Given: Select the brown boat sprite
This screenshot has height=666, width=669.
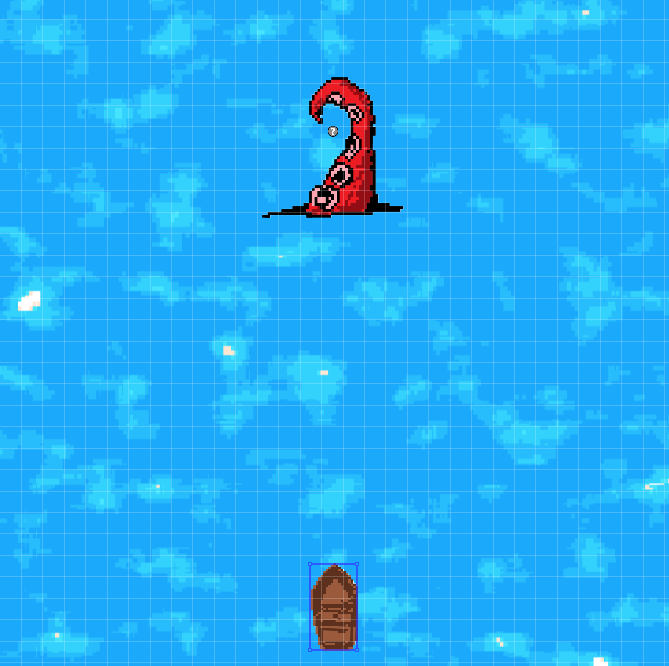Looking at the screenshot, I should pos(334,607).
